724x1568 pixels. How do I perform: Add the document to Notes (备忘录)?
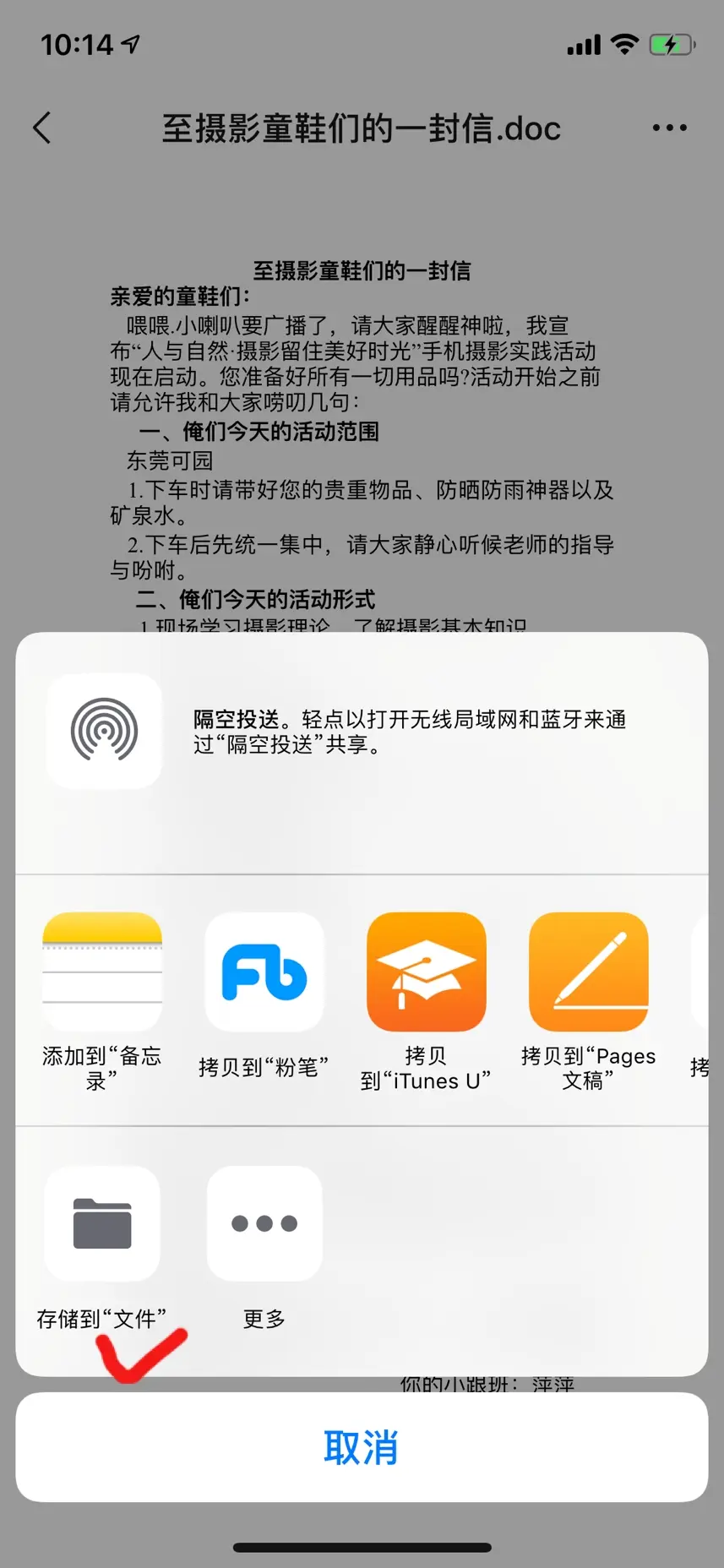pos(102,972)
